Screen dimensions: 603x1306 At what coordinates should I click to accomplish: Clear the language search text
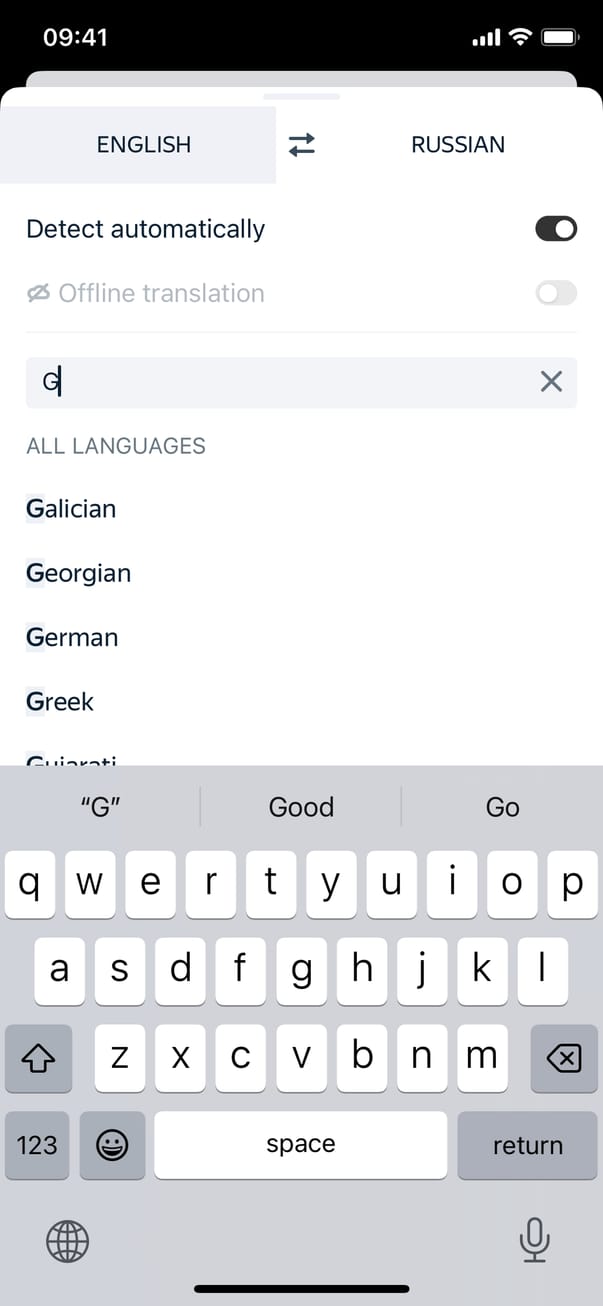pos(551,381)
